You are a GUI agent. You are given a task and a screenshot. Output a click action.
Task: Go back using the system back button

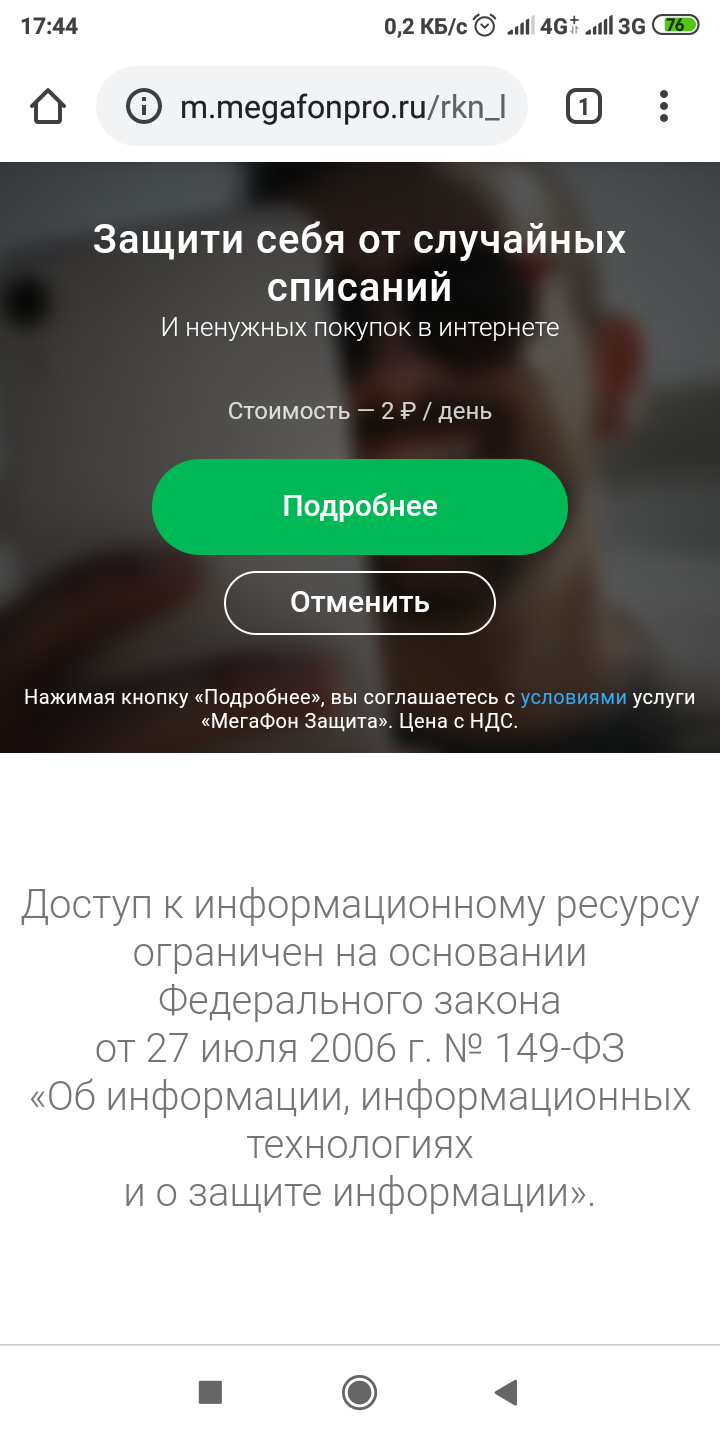click(x=506, y=1392)
